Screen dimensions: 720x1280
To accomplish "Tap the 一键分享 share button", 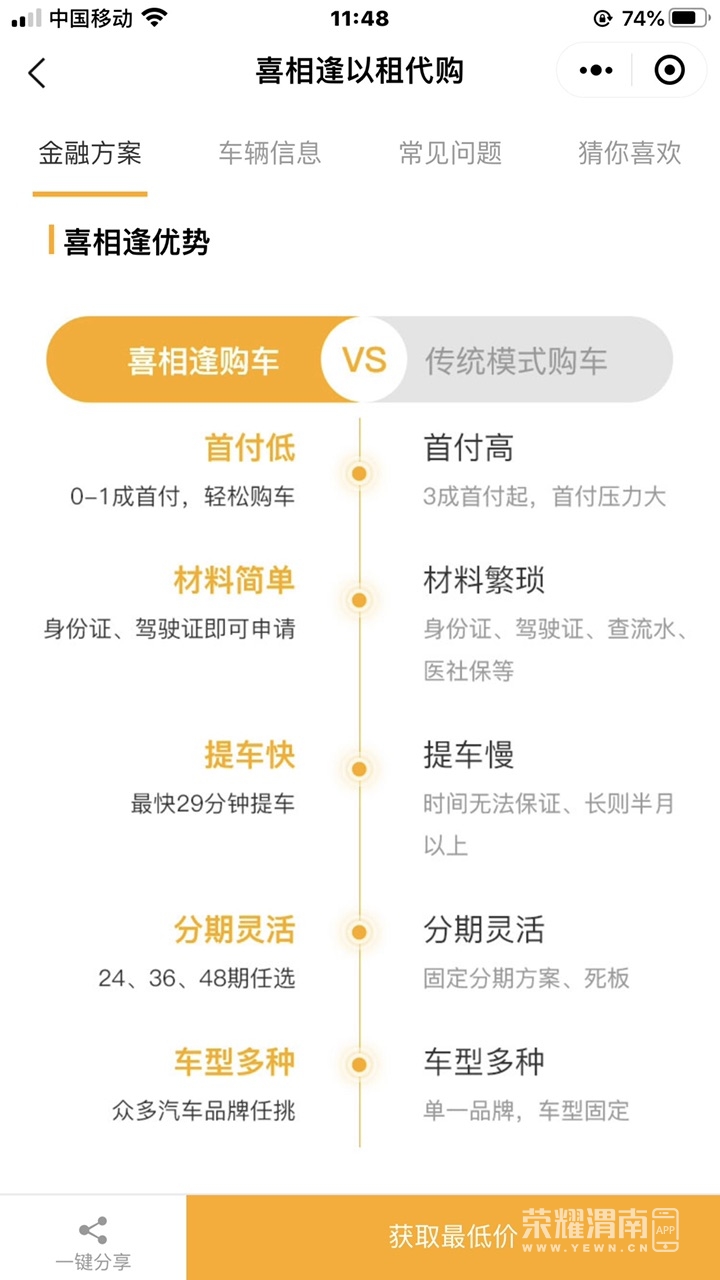I will [93, 1242].
